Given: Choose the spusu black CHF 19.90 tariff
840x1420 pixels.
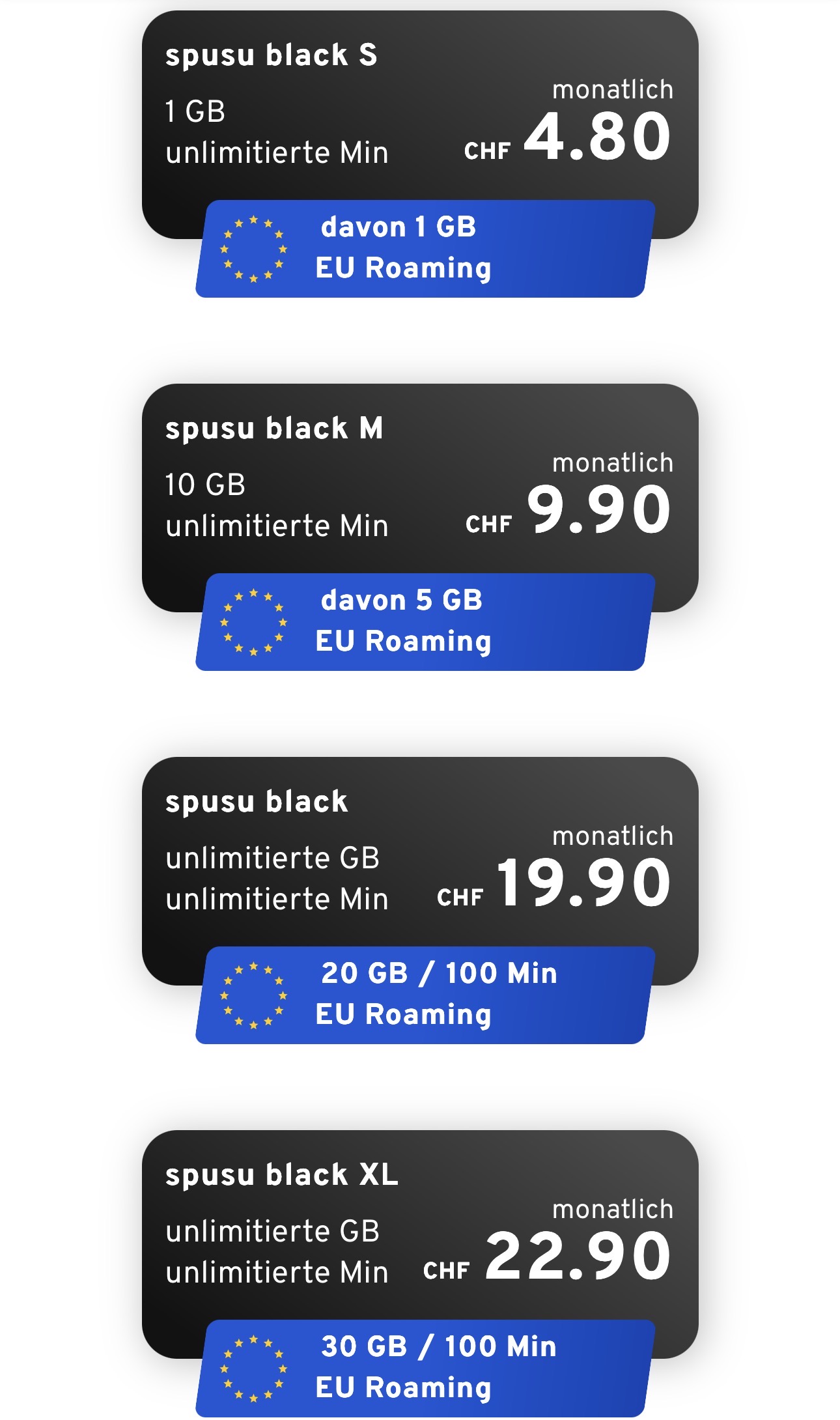Looking at the screenshot, I should pyautogui.click(x=420, y=870).
